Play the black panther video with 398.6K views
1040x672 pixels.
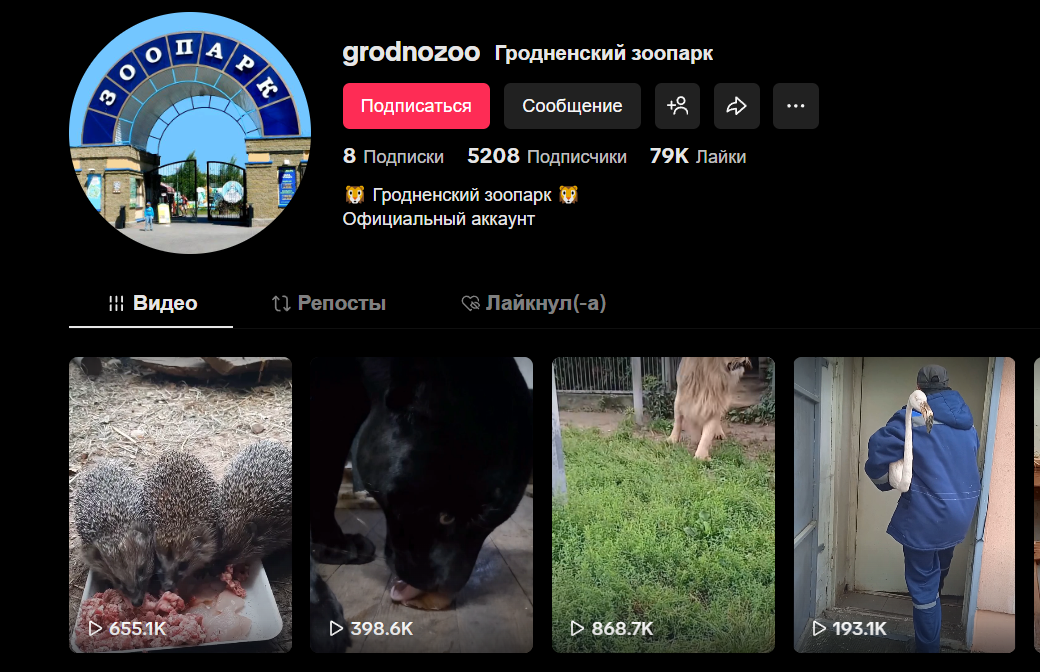pyautogui.click(x=420, y=505)
